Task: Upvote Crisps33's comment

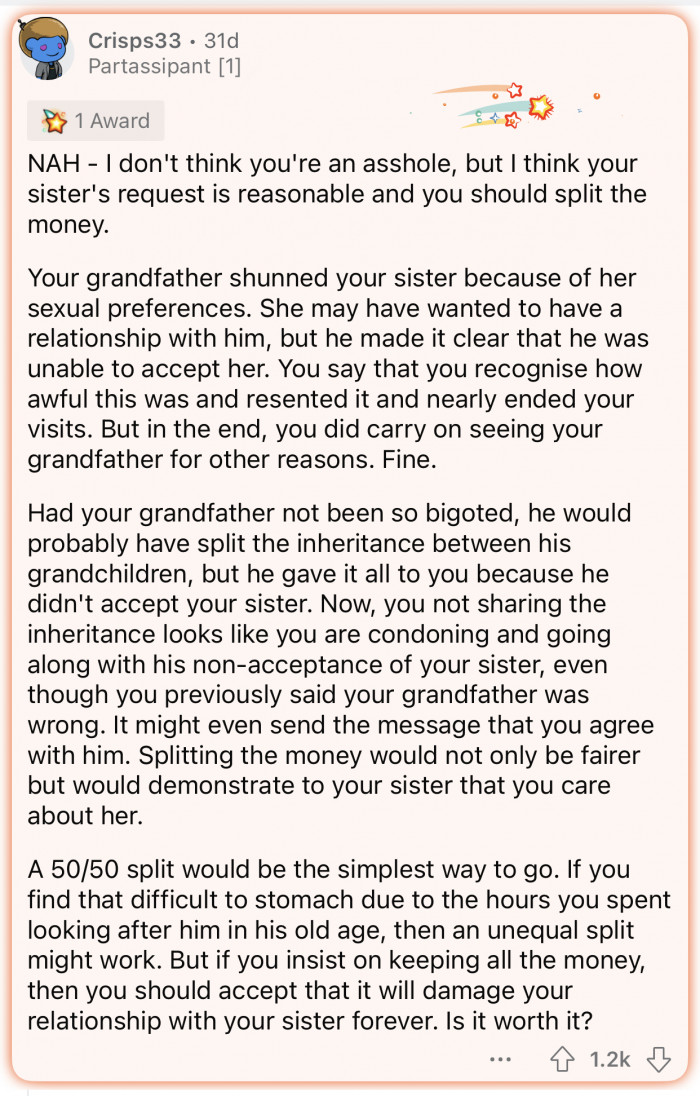Action: coord(562,1059)
